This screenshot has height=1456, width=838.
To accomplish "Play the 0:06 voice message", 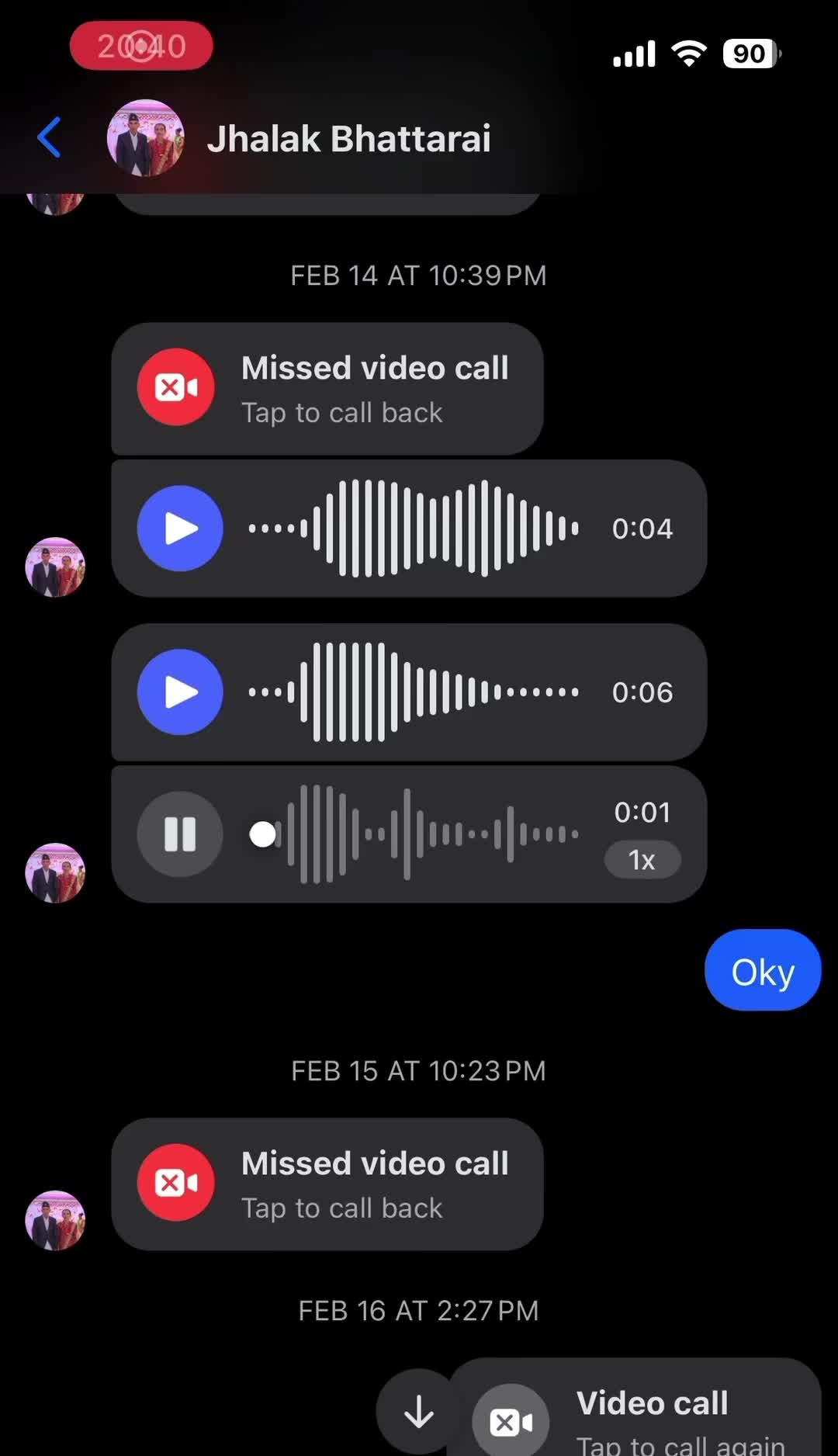I will pos(180,692).
